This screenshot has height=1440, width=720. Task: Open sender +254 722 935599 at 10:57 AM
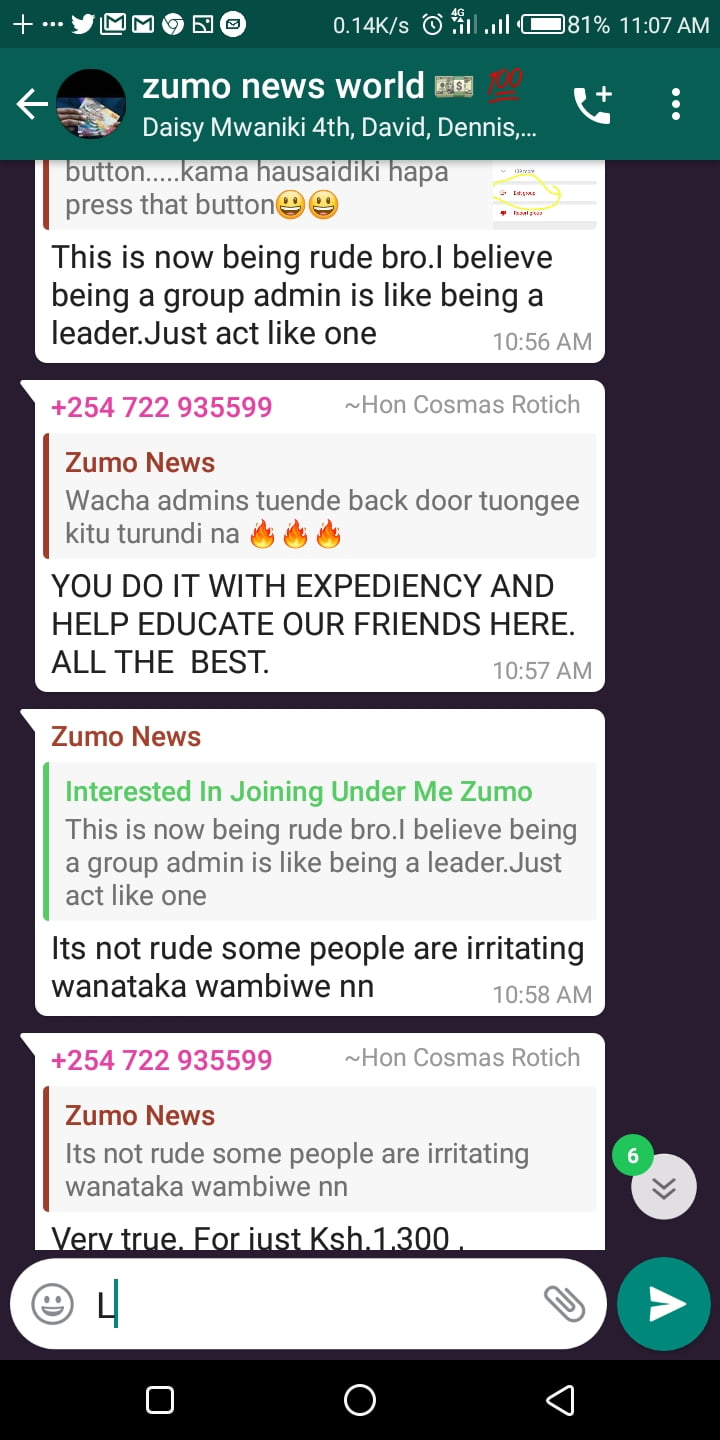click(162, 407)
